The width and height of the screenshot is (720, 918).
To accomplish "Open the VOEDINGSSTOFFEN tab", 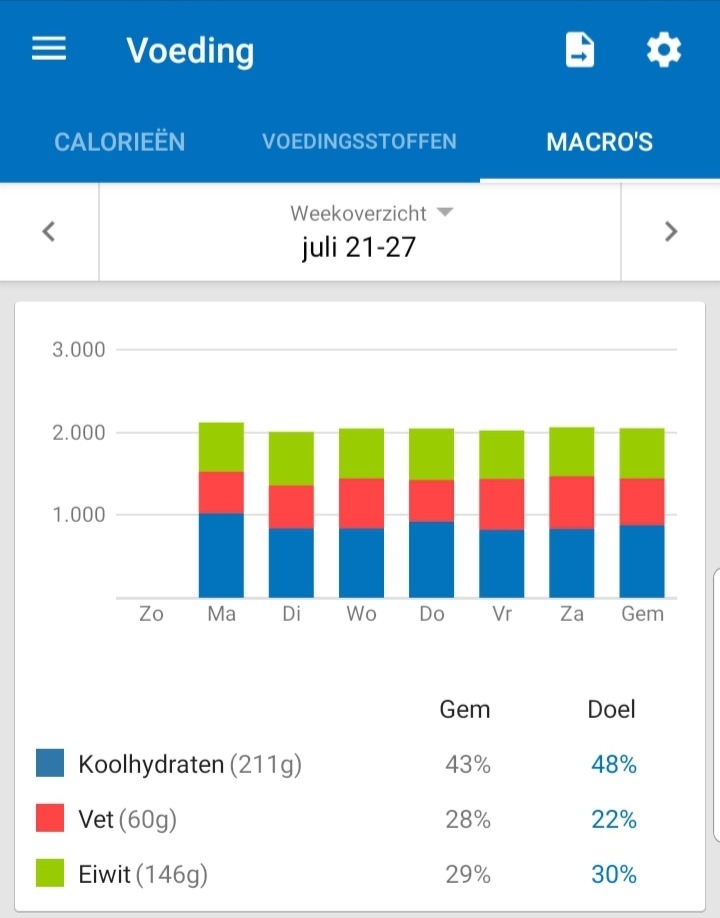I will tap(358, 142).
